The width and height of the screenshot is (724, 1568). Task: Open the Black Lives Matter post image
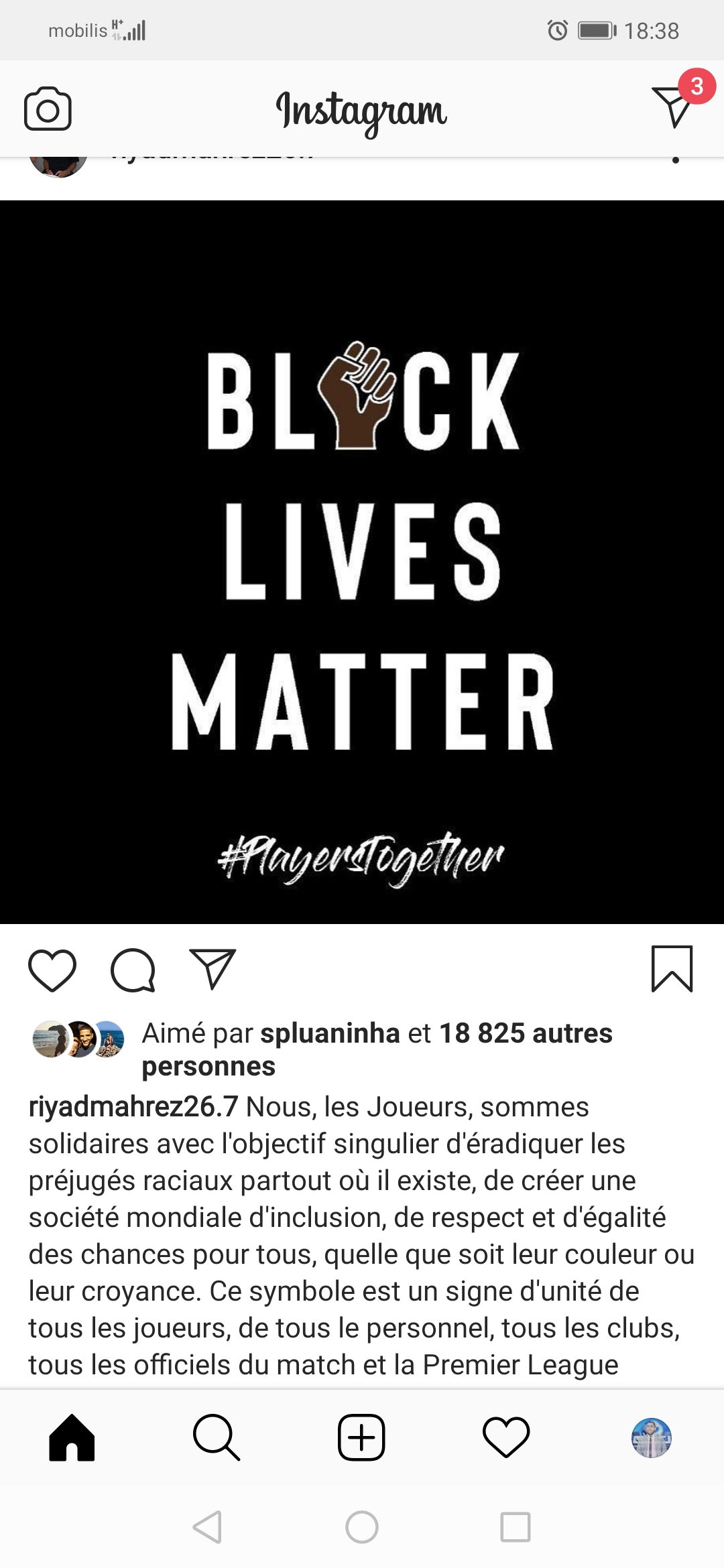[x=362, y=562]
